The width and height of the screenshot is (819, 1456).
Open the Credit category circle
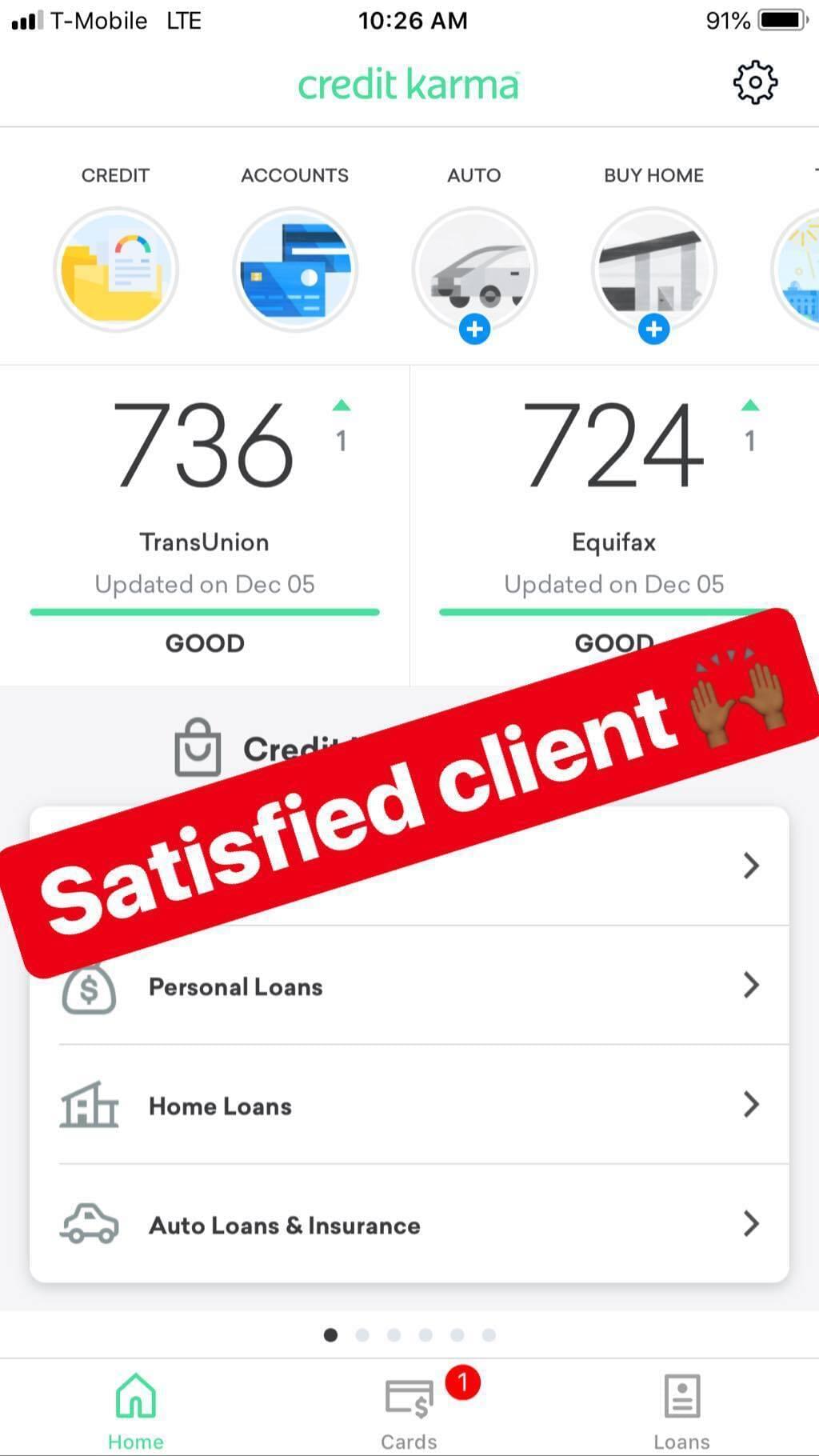[x=116, y=270]
